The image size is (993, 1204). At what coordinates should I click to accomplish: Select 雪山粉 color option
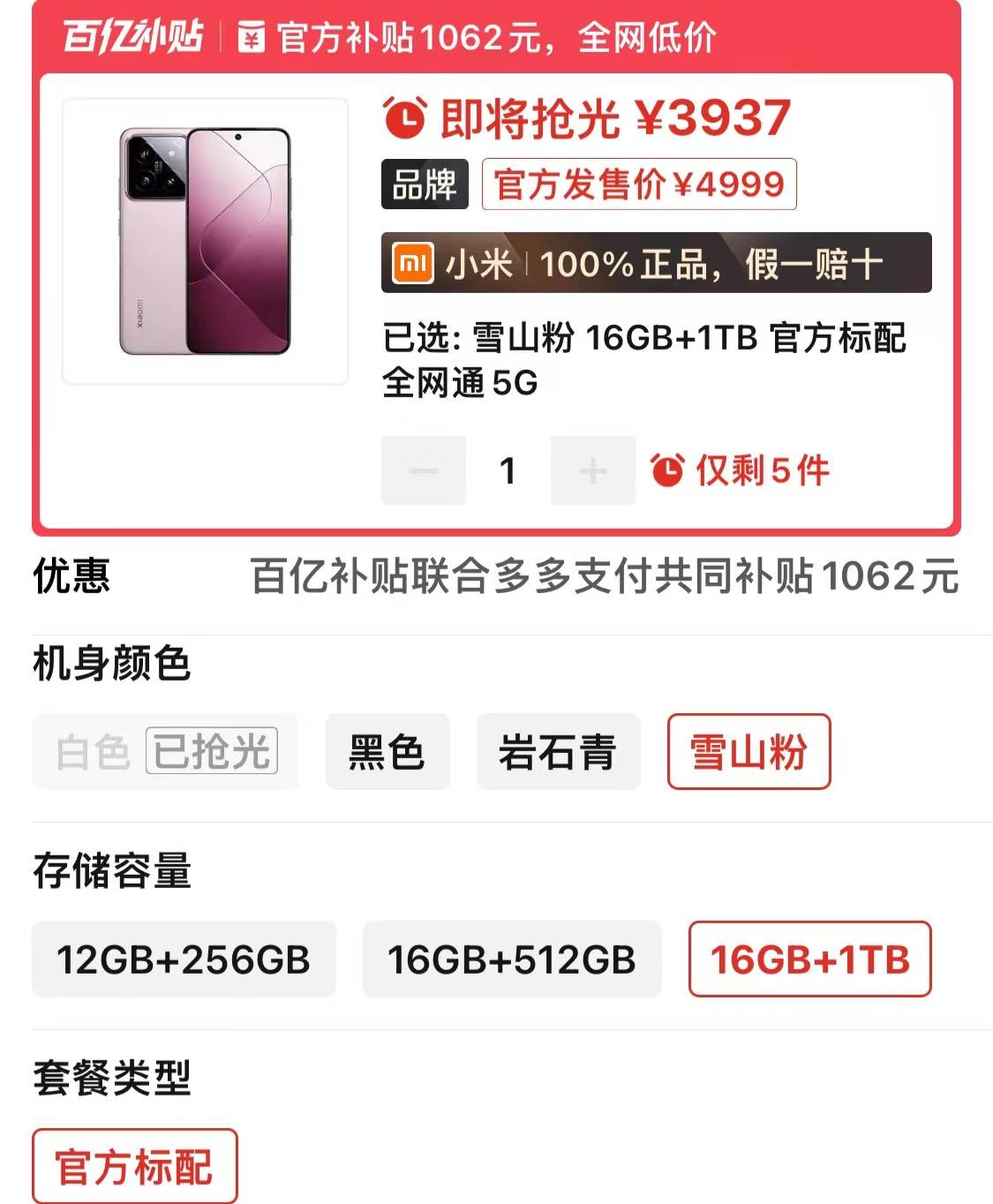[x=749, y=752]
